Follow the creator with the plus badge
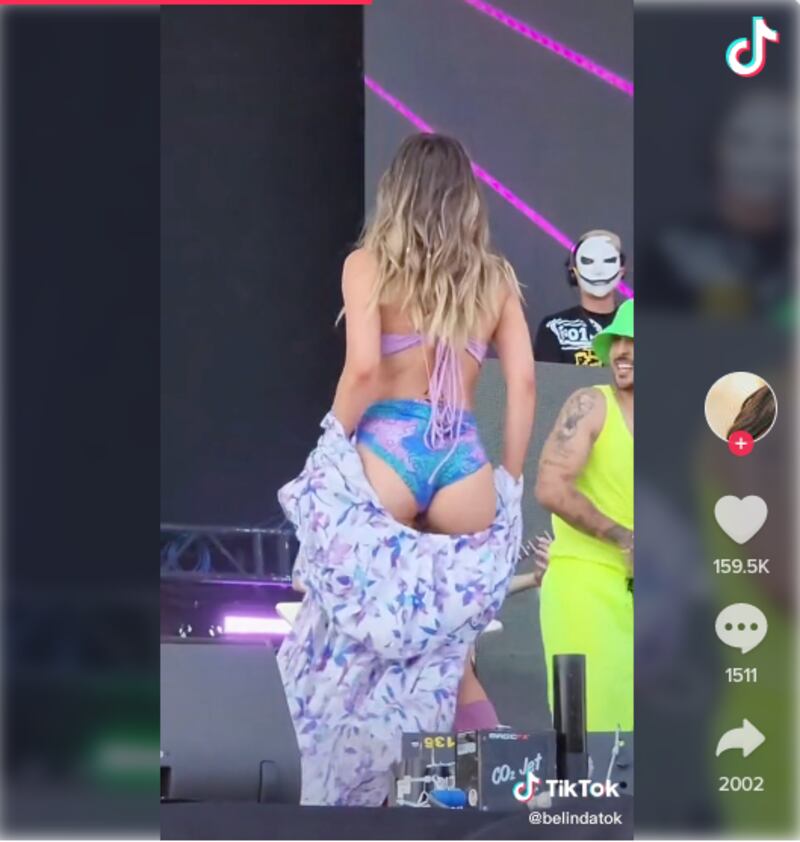The height and width of the screenshot is (842, 800). tap(740, 443)
